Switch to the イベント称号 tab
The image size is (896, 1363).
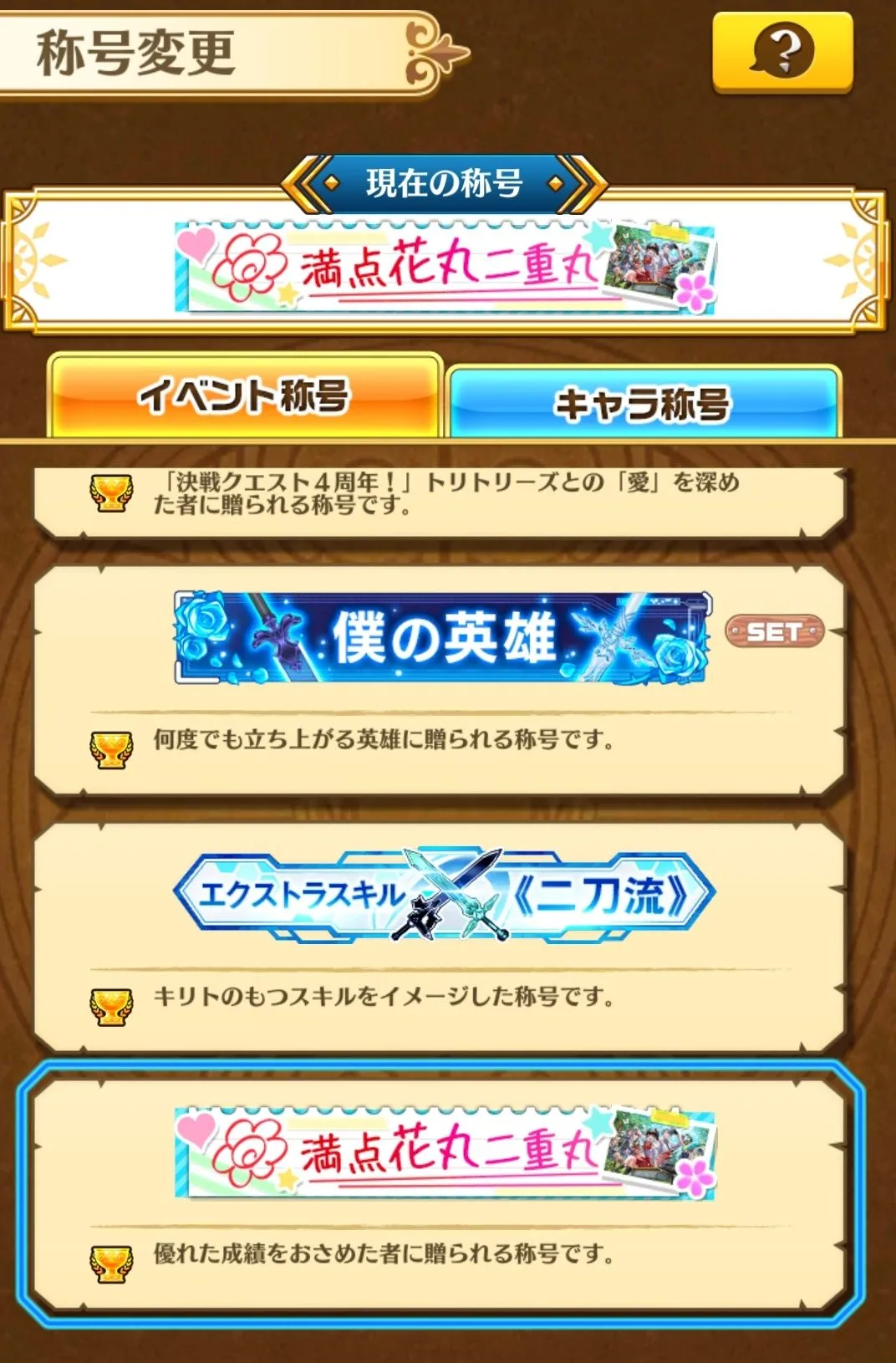click(x=244, y=396)
